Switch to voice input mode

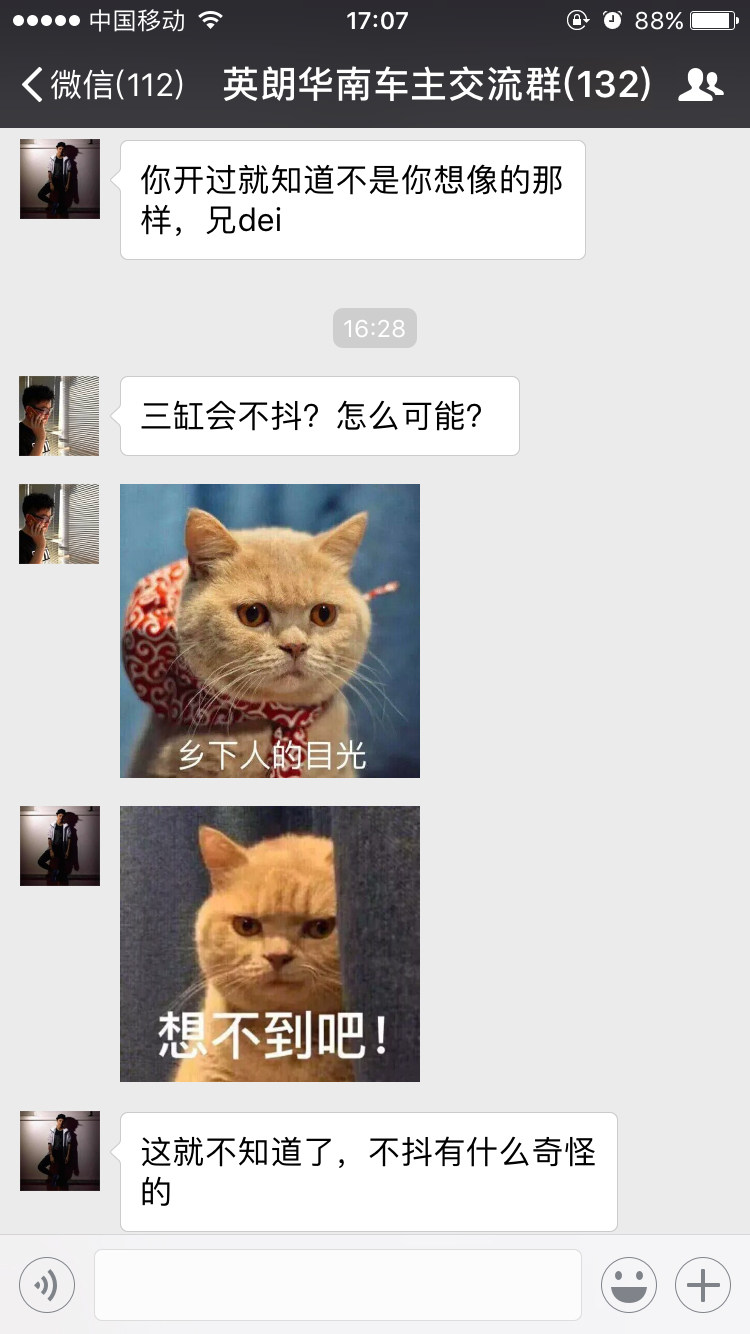47,1285
